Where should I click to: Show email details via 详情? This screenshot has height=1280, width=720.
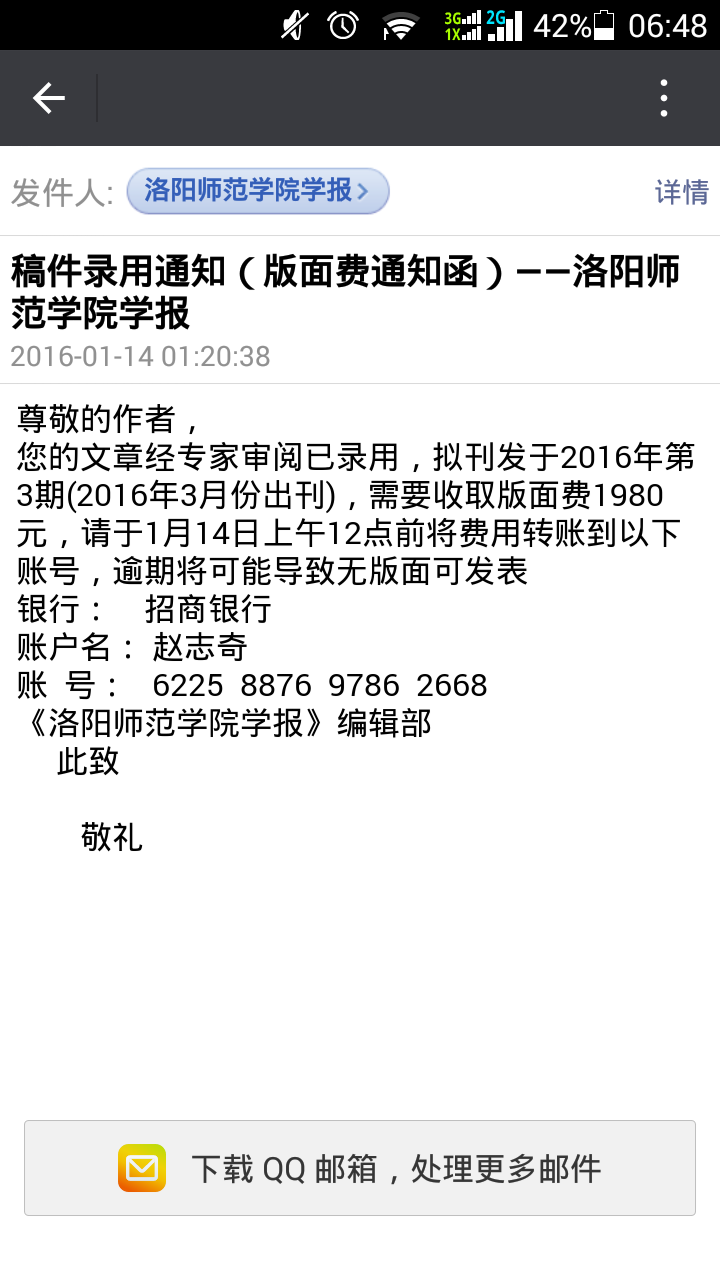coord(681,191)
